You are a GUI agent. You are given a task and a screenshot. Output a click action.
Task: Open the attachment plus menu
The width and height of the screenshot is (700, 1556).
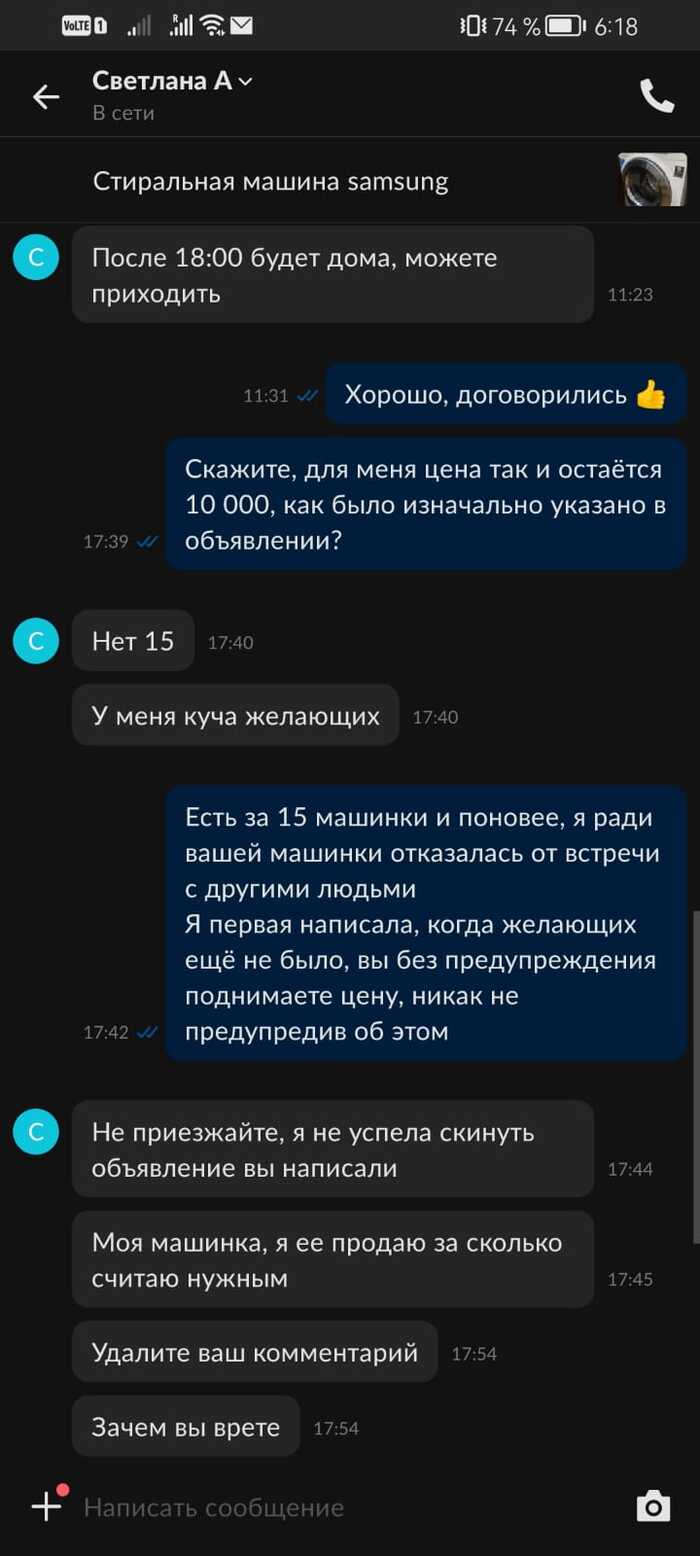pyautogui.click(x=46, y=1506)
